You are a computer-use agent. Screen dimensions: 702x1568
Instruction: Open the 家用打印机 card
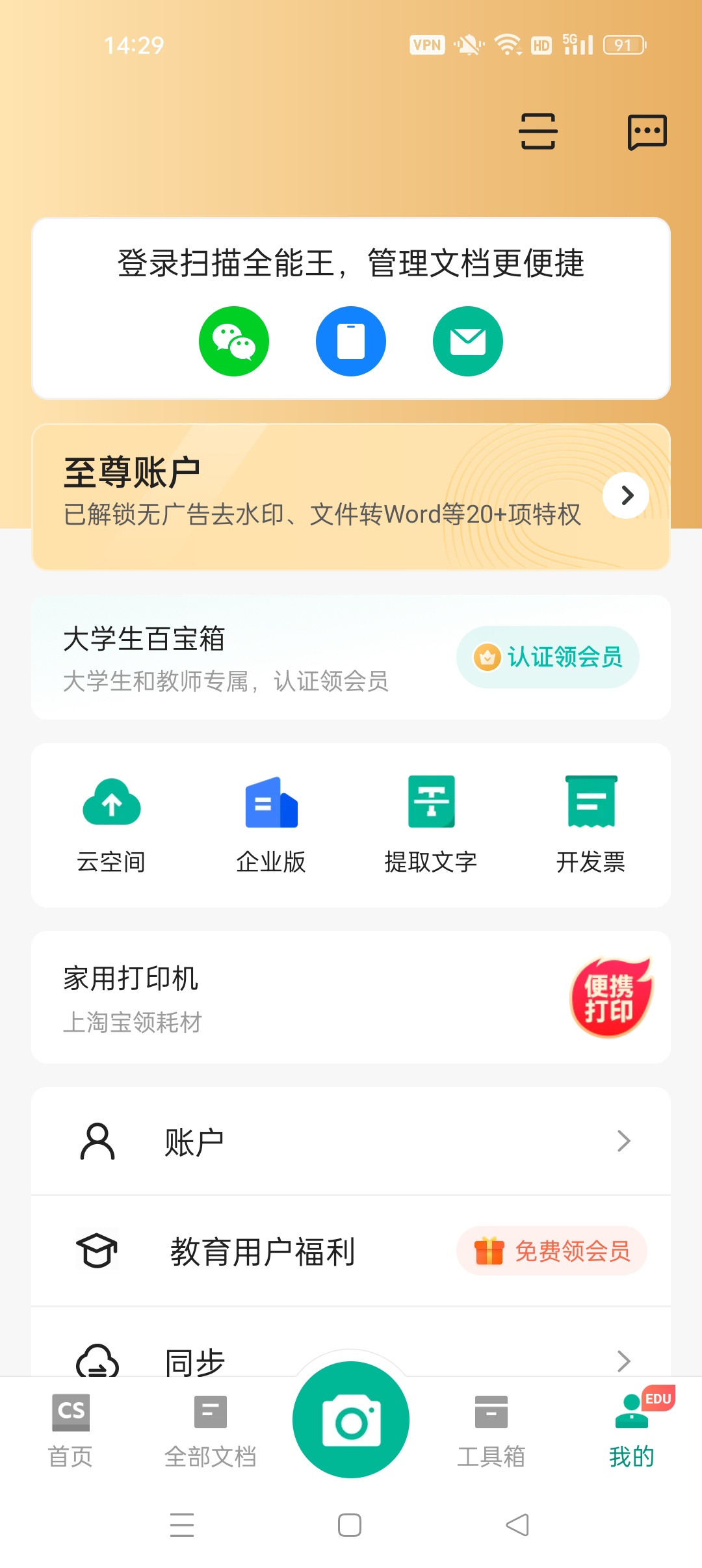pyautogui.click(x=351, y=997)
